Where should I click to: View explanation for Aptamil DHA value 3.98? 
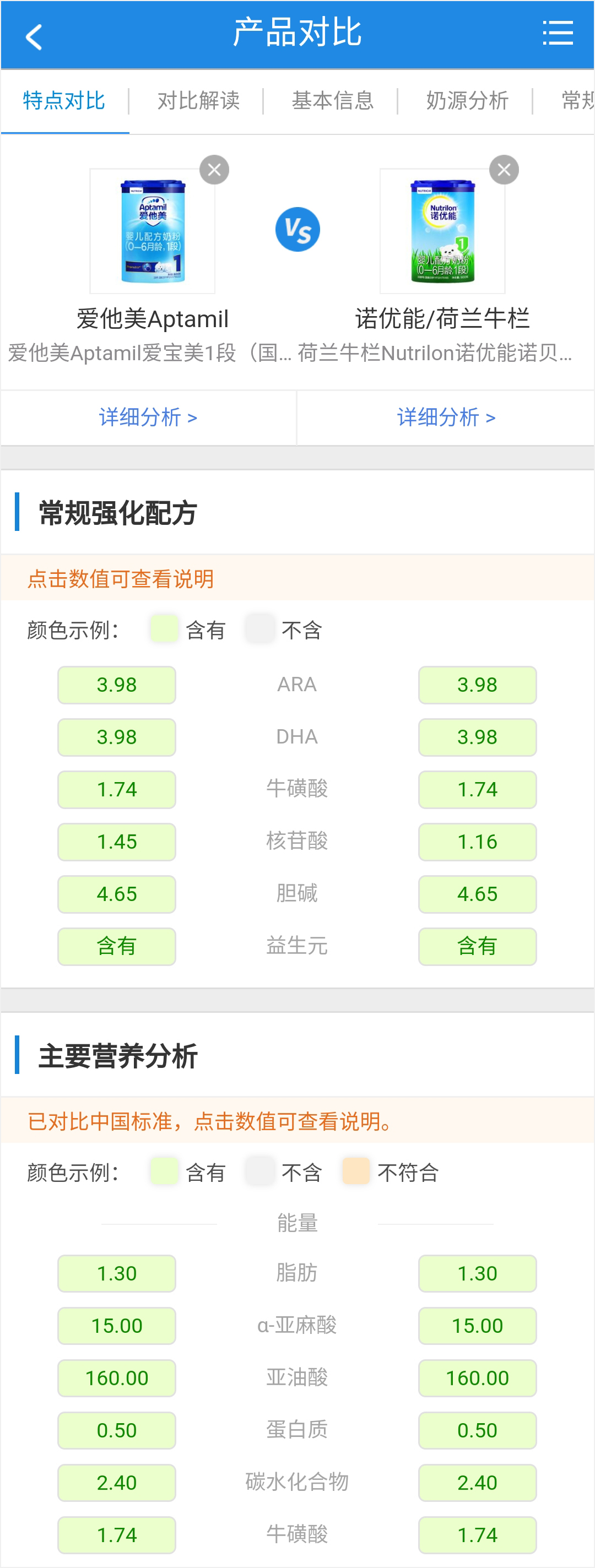116,736
